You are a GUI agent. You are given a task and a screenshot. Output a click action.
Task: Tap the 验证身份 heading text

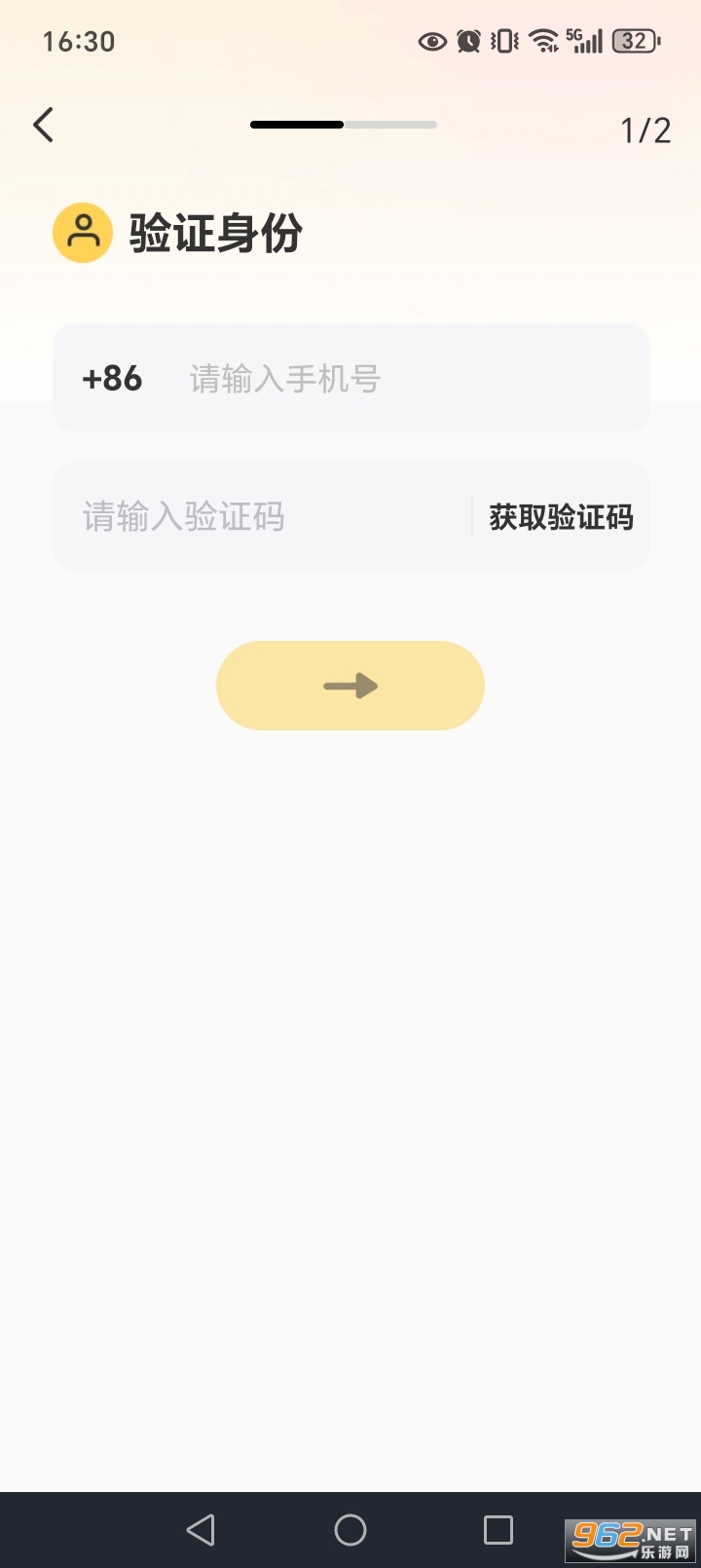click(213, 233)
